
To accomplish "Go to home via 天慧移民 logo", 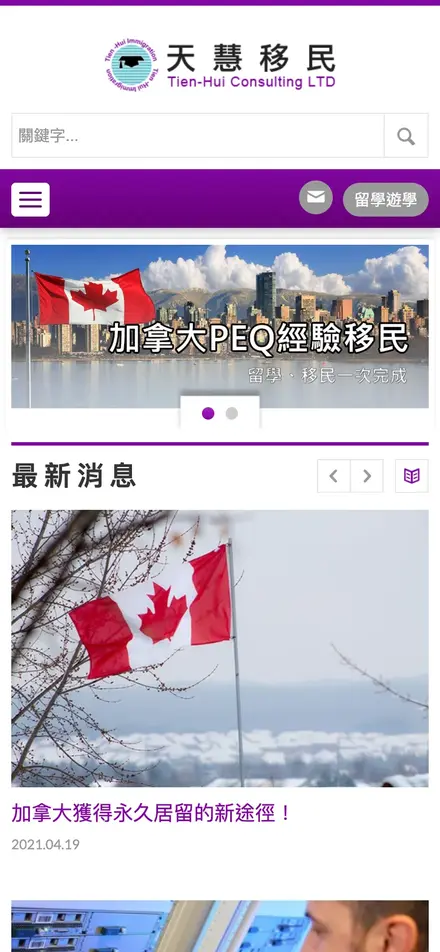I will (x=220, y=66).
